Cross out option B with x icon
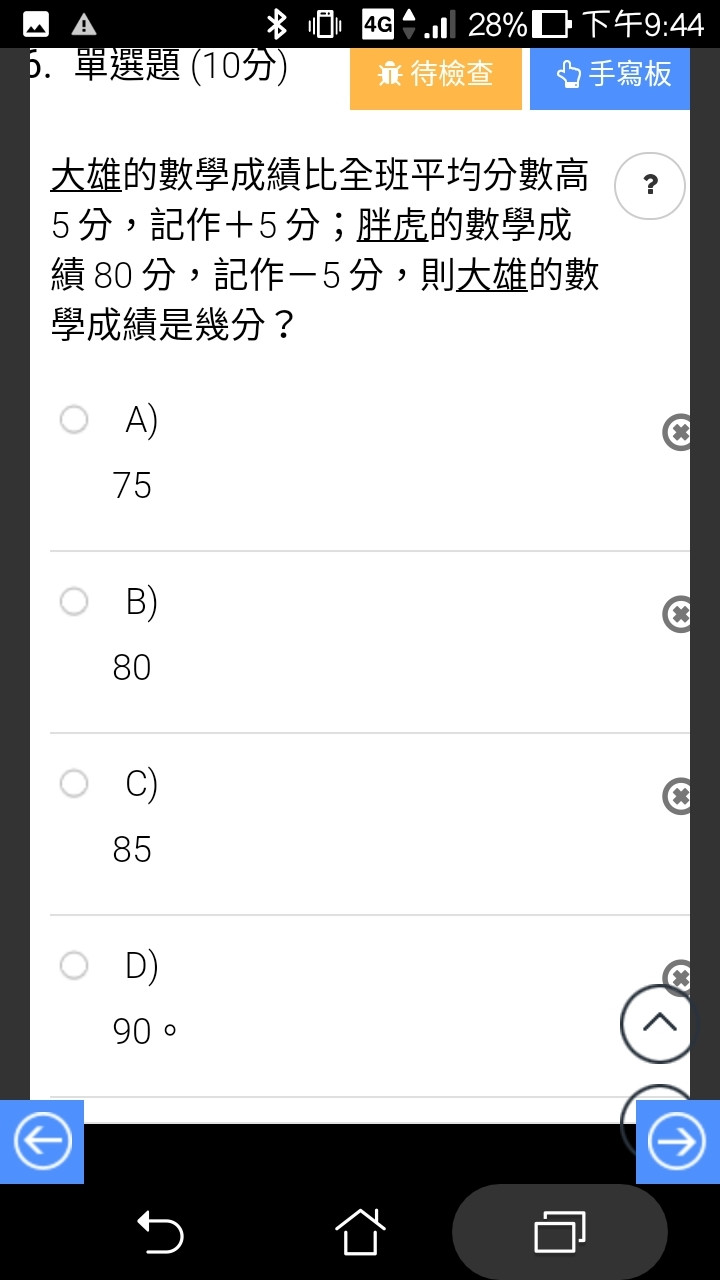The width and height of the screenshot is (720, 1280). pos(679,614)
